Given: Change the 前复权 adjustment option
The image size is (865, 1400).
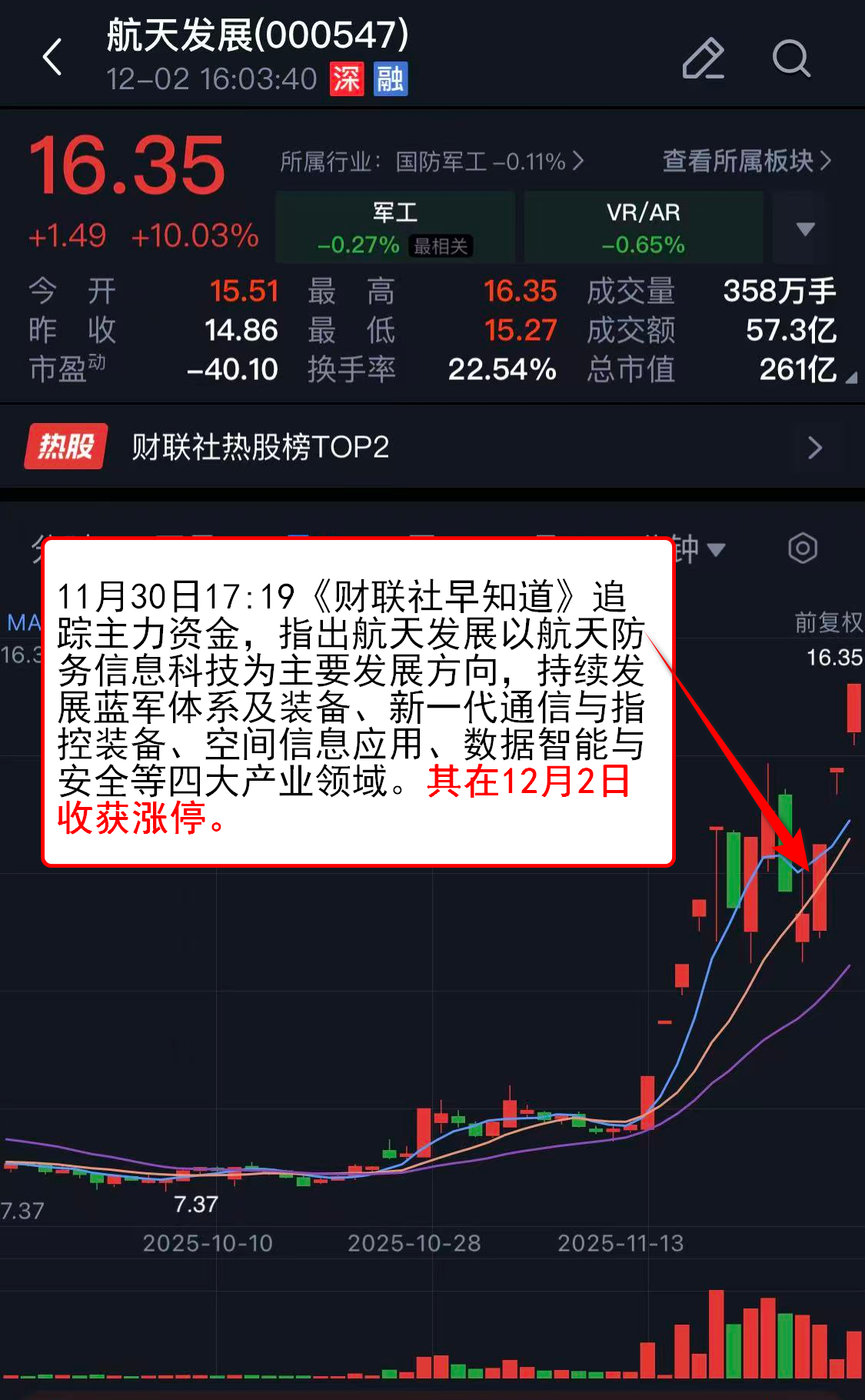Looking at the screenshot, I should (x=828, y=622).
